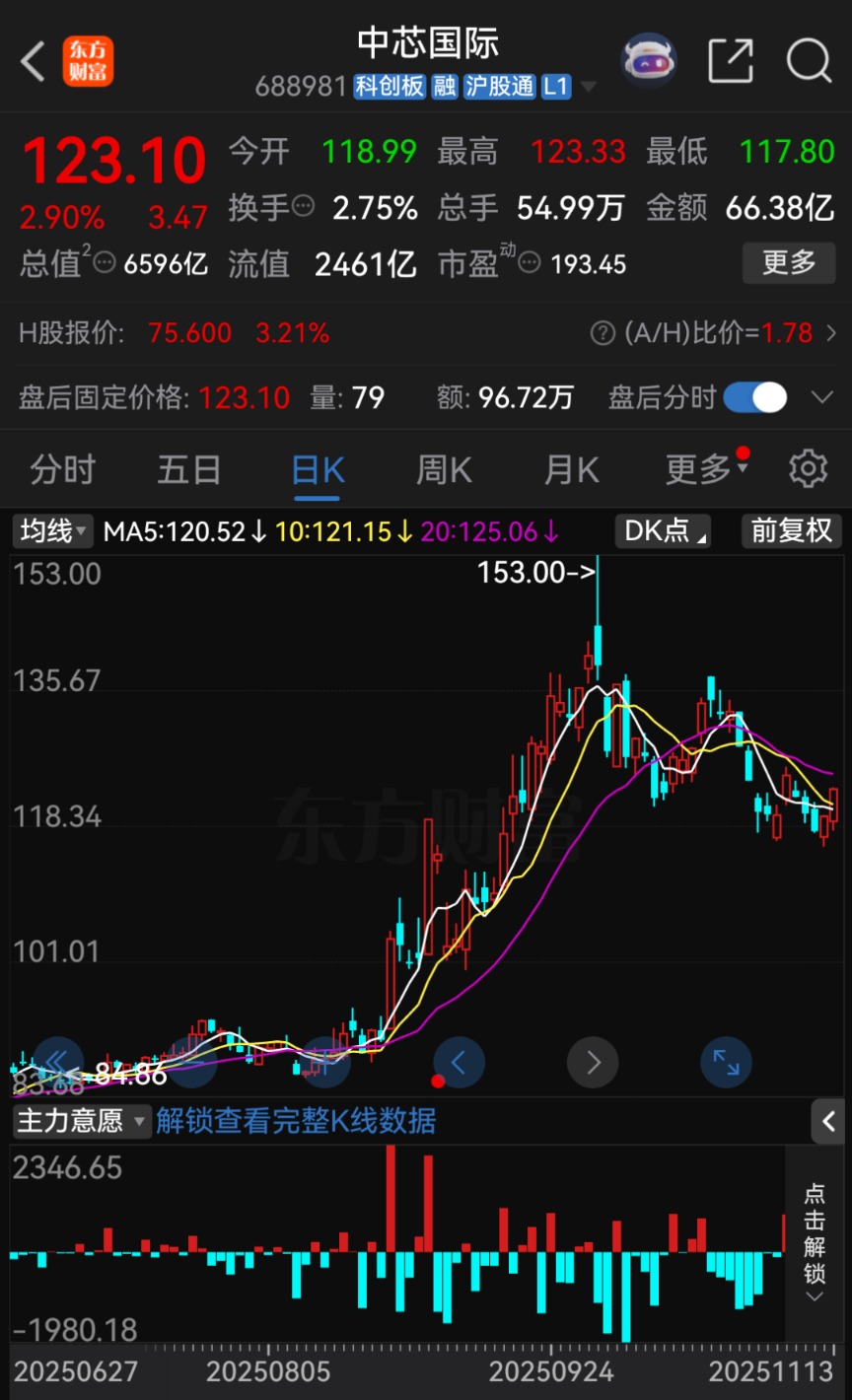Open the 主力意愿 indicator dropdown
This screenshot has height=1400, width=852.
[x=81, y=1121]
